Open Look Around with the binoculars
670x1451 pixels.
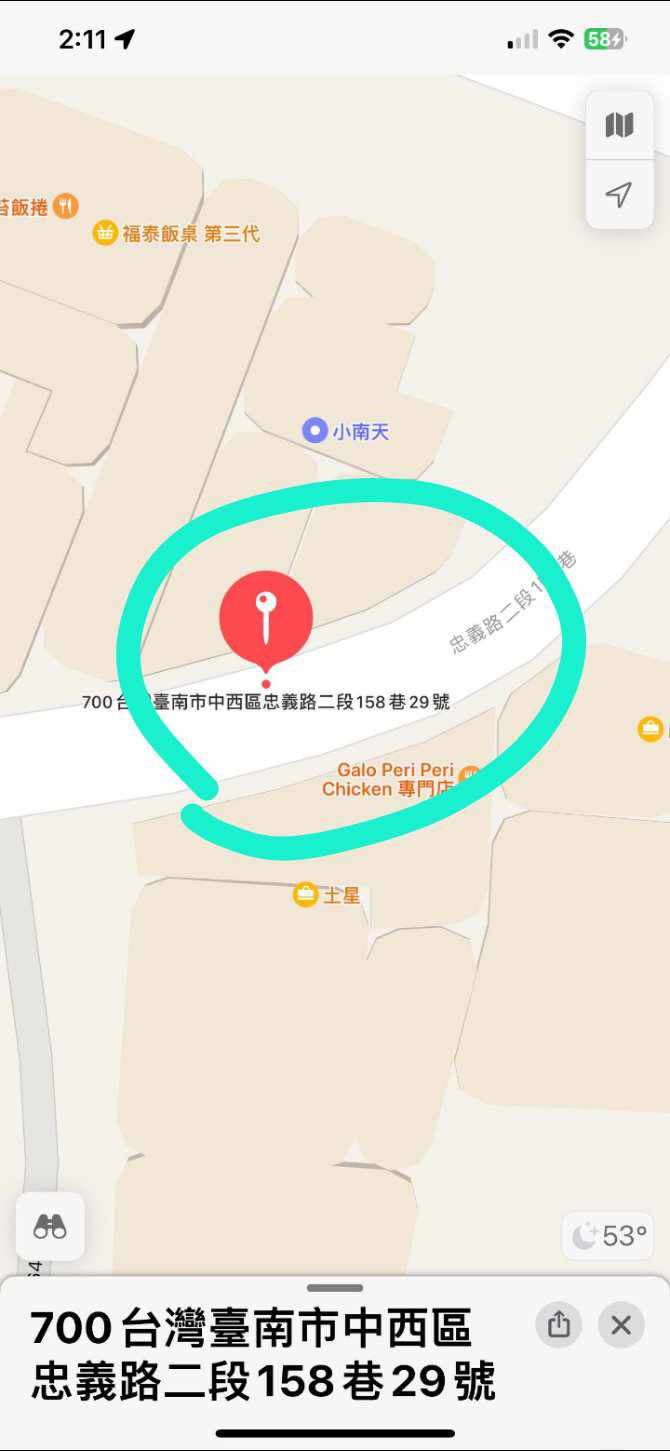[50, 1226]
